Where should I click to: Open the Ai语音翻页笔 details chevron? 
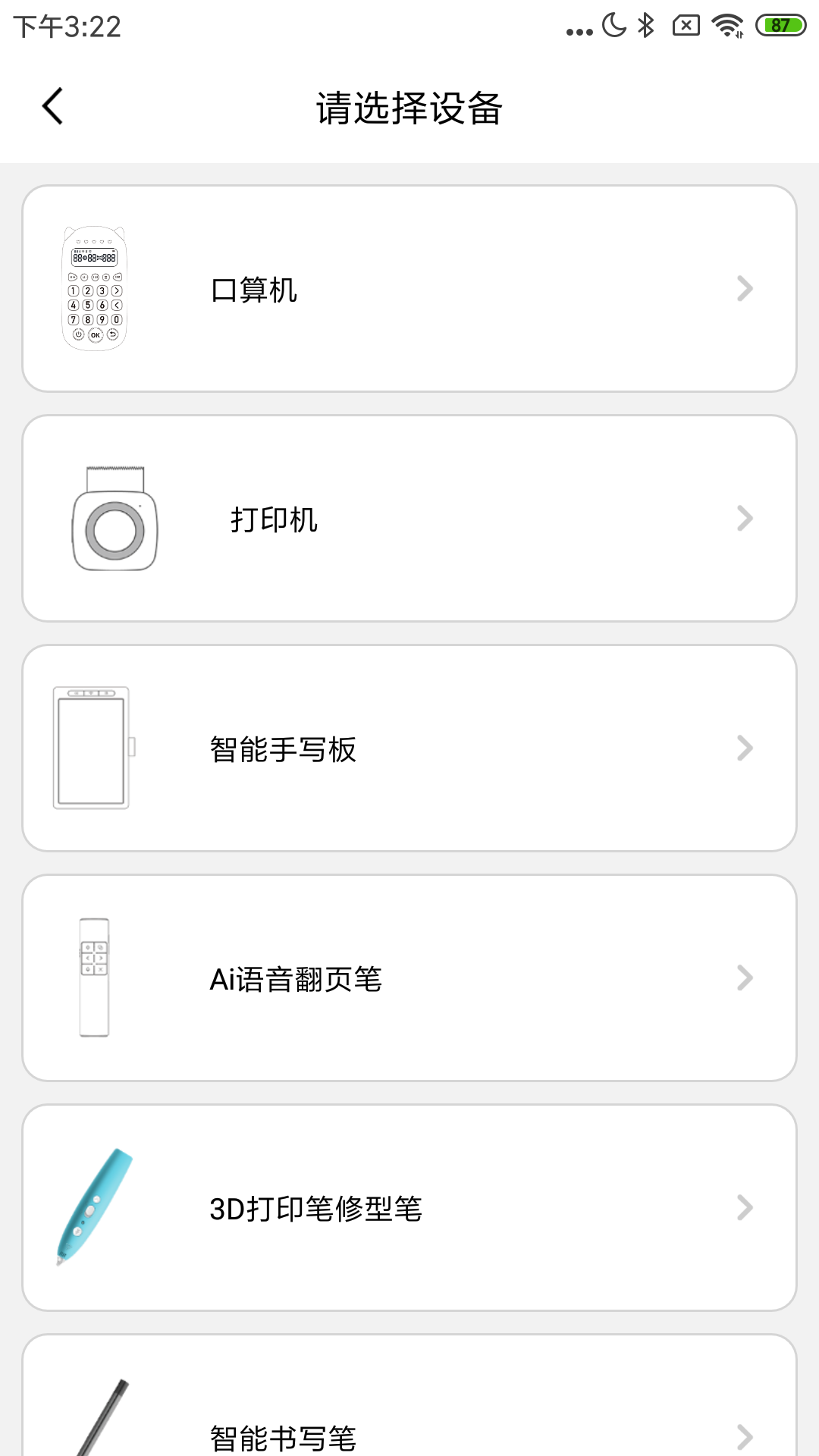(746, 978)
